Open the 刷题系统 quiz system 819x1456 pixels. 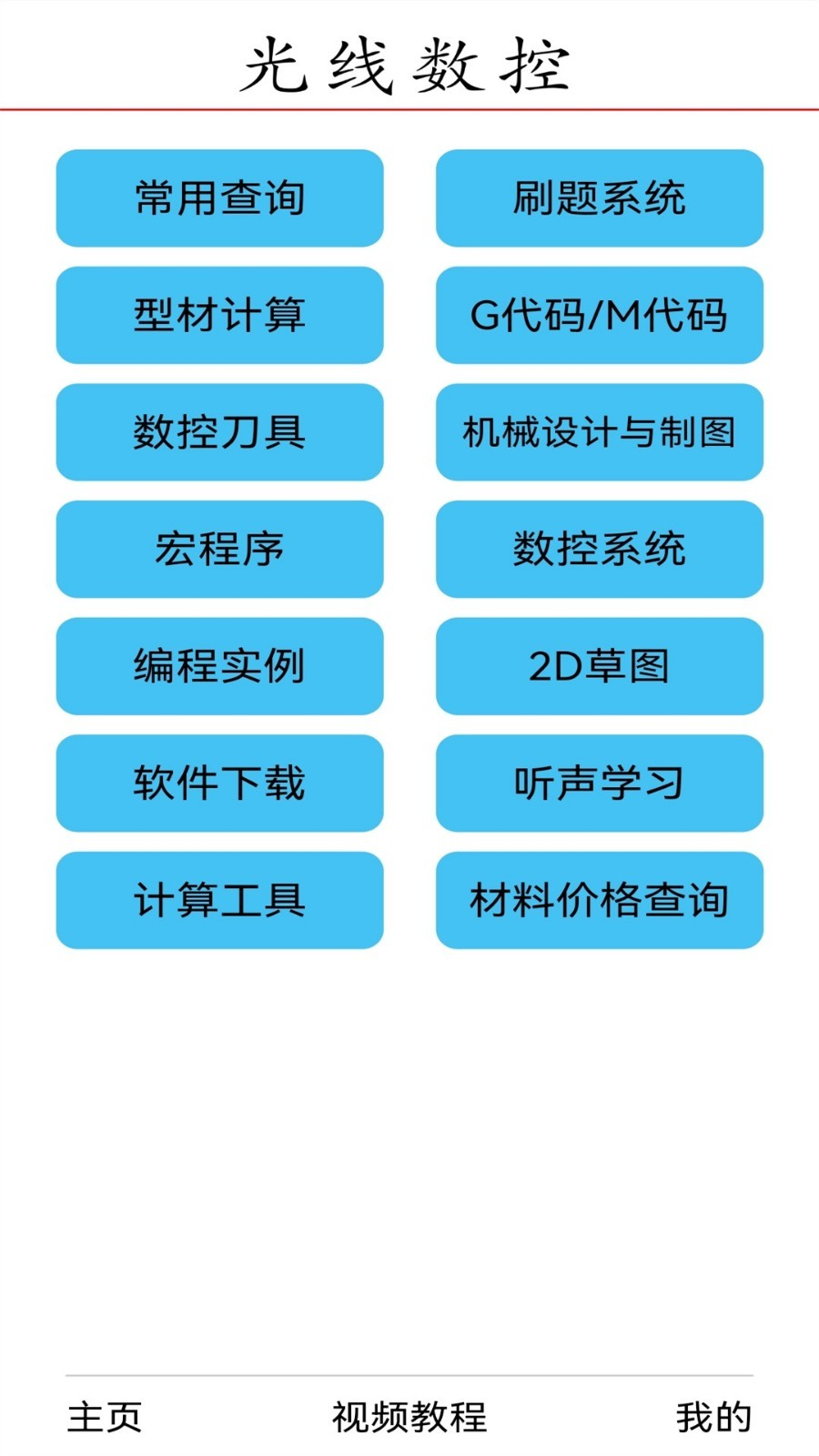[x=600, y=198]
